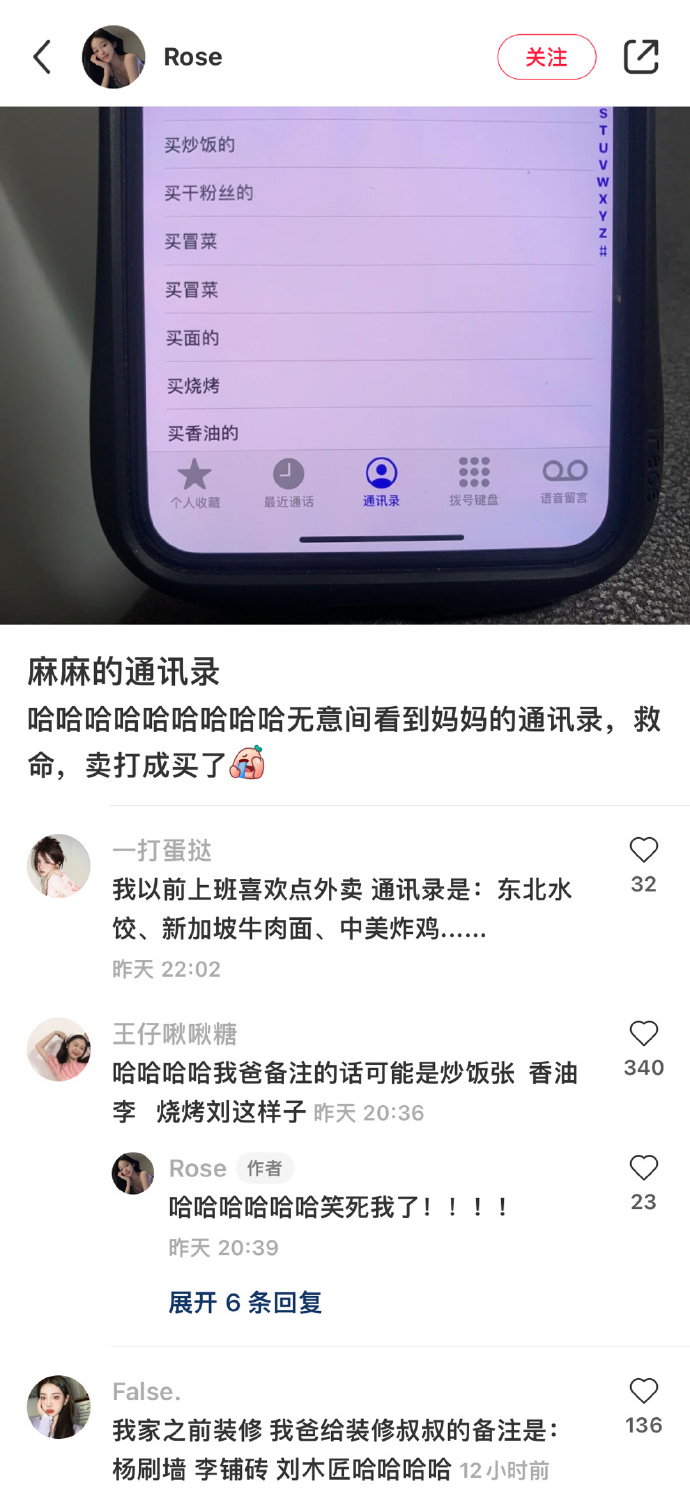Viewport: 690px width, 1505px height.
Task: Expand the 6 hidden replies
Action: 245,1302
